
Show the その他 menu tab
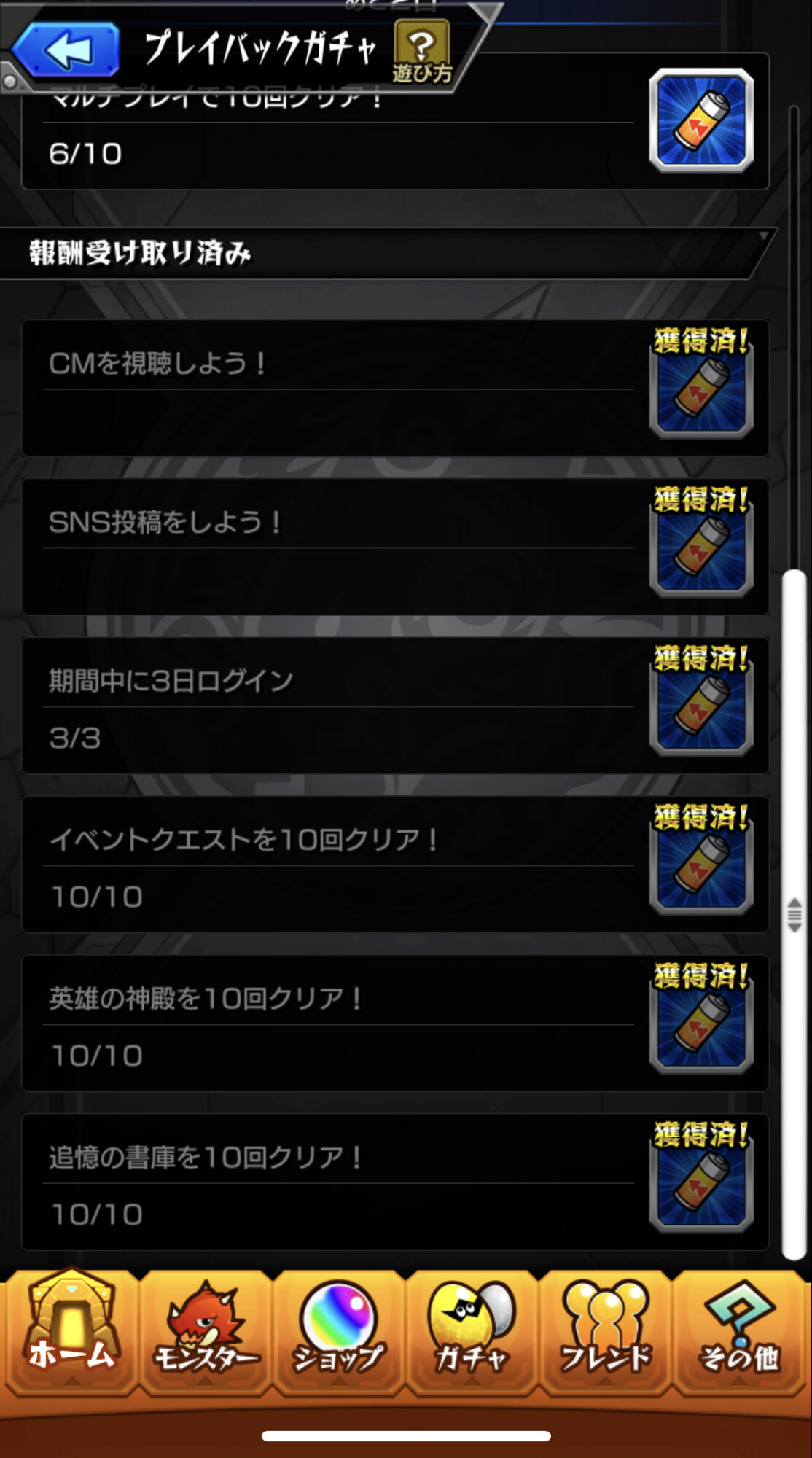click(x=738, y=1333)
